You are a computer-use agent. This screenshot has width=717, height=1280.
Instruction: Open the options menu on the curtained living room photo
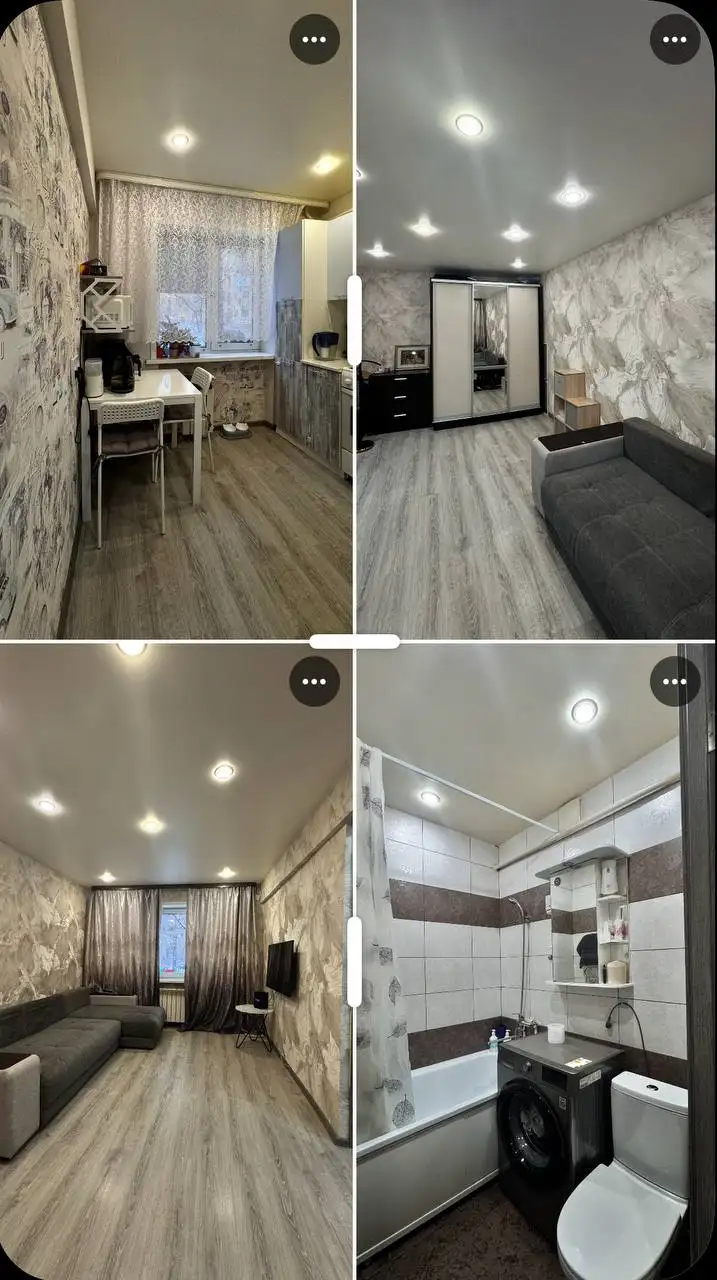point(314,682)
